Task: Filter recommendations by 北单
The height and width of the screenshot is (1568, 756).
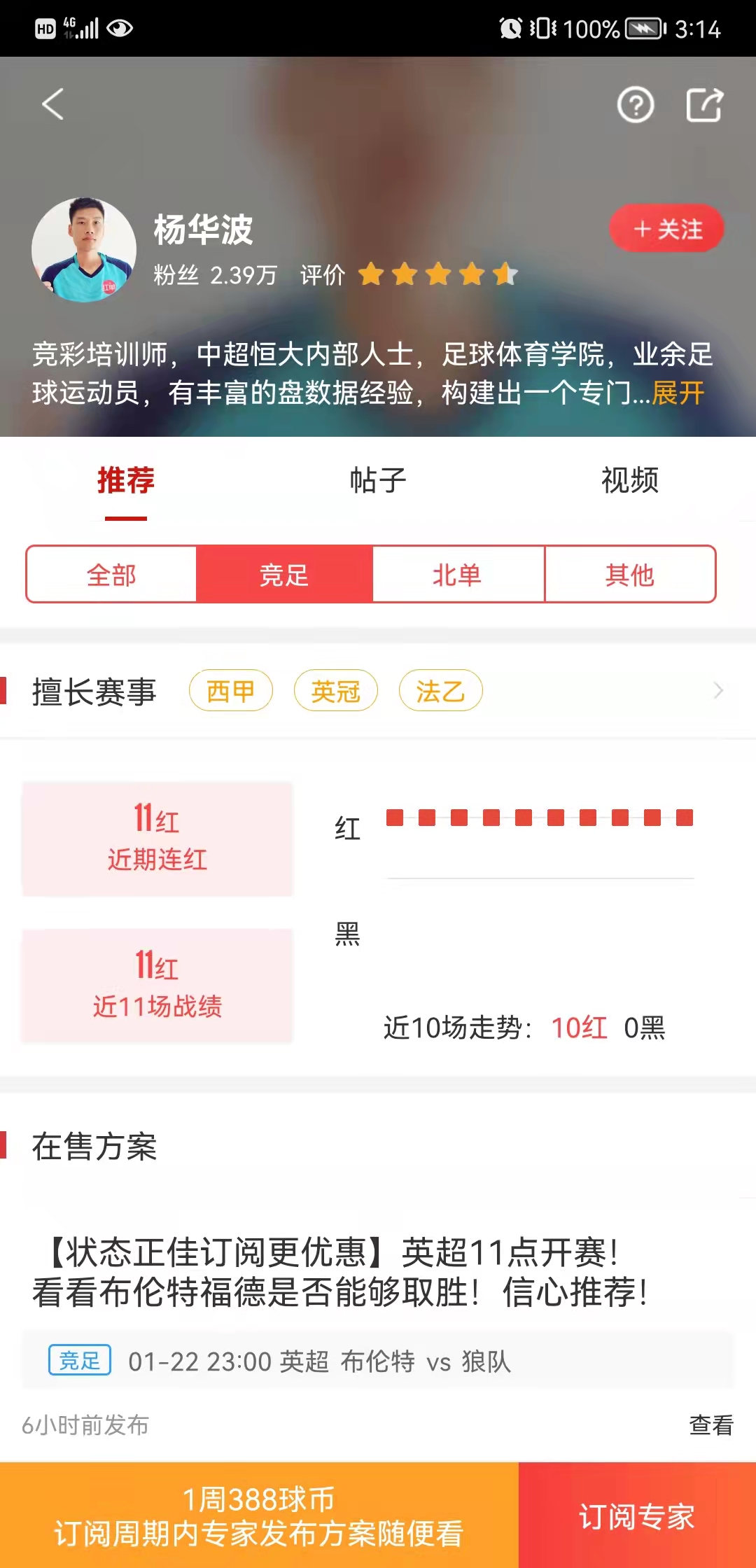Action: point(457,575)
